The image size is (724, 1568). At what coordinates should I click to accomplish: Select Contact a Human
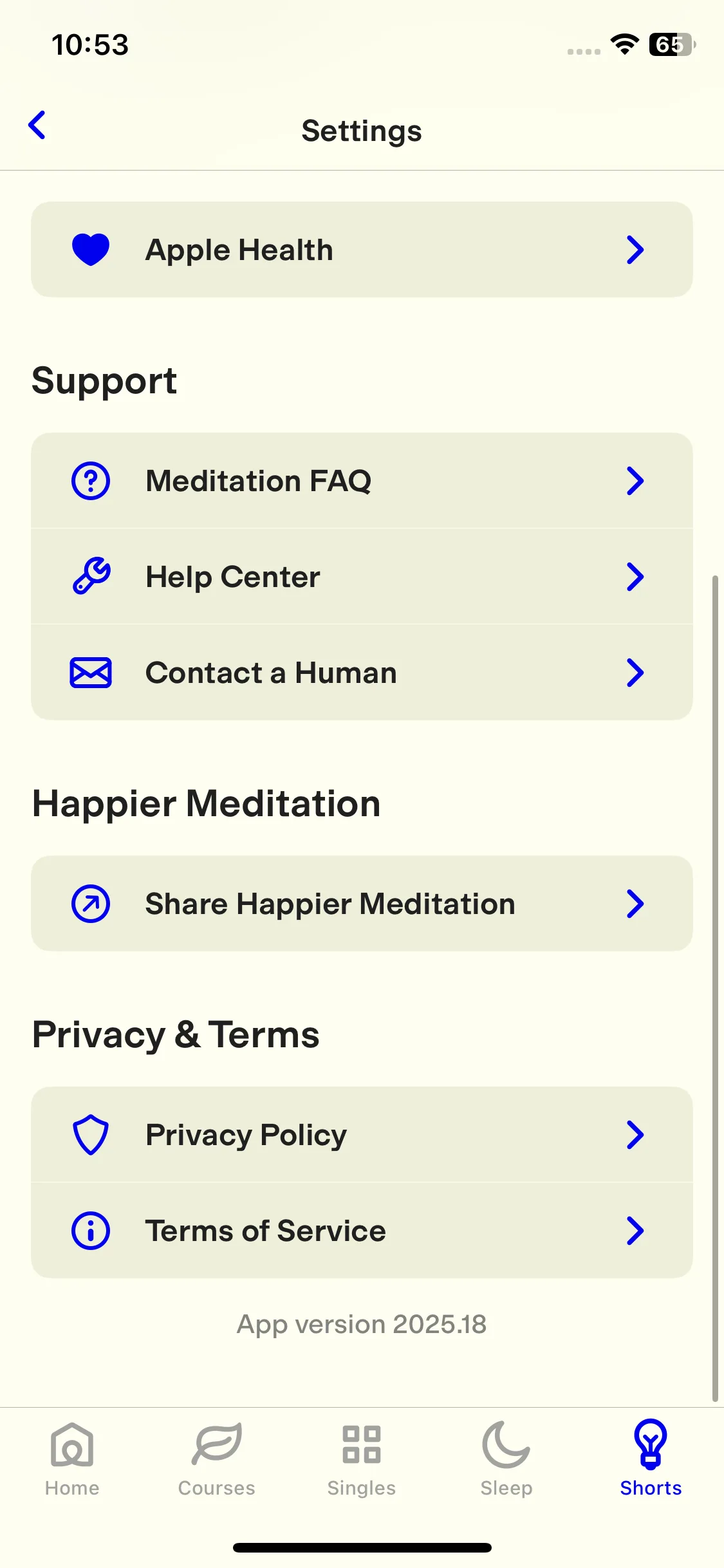point(362,673)
